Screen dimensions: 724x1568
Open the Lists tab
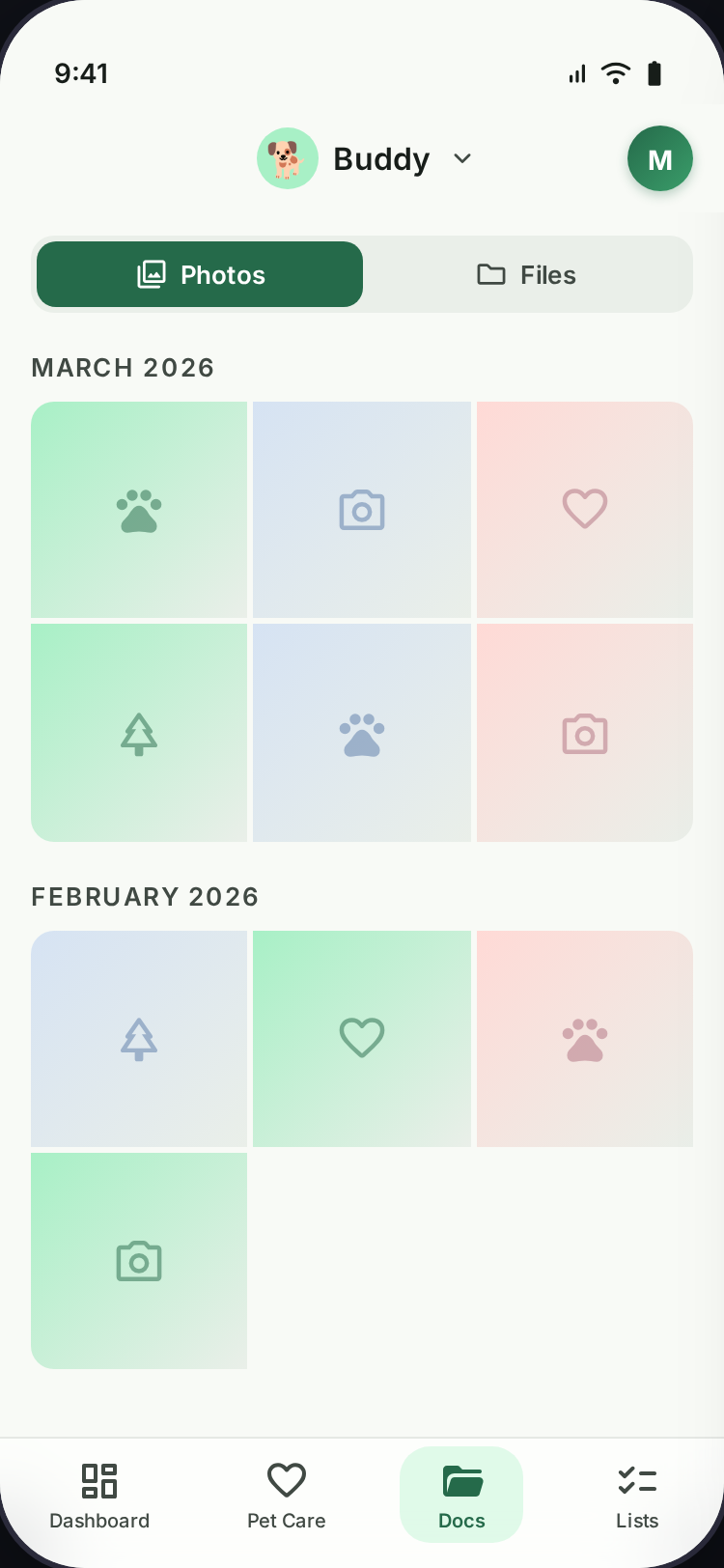pos(637,1495)
